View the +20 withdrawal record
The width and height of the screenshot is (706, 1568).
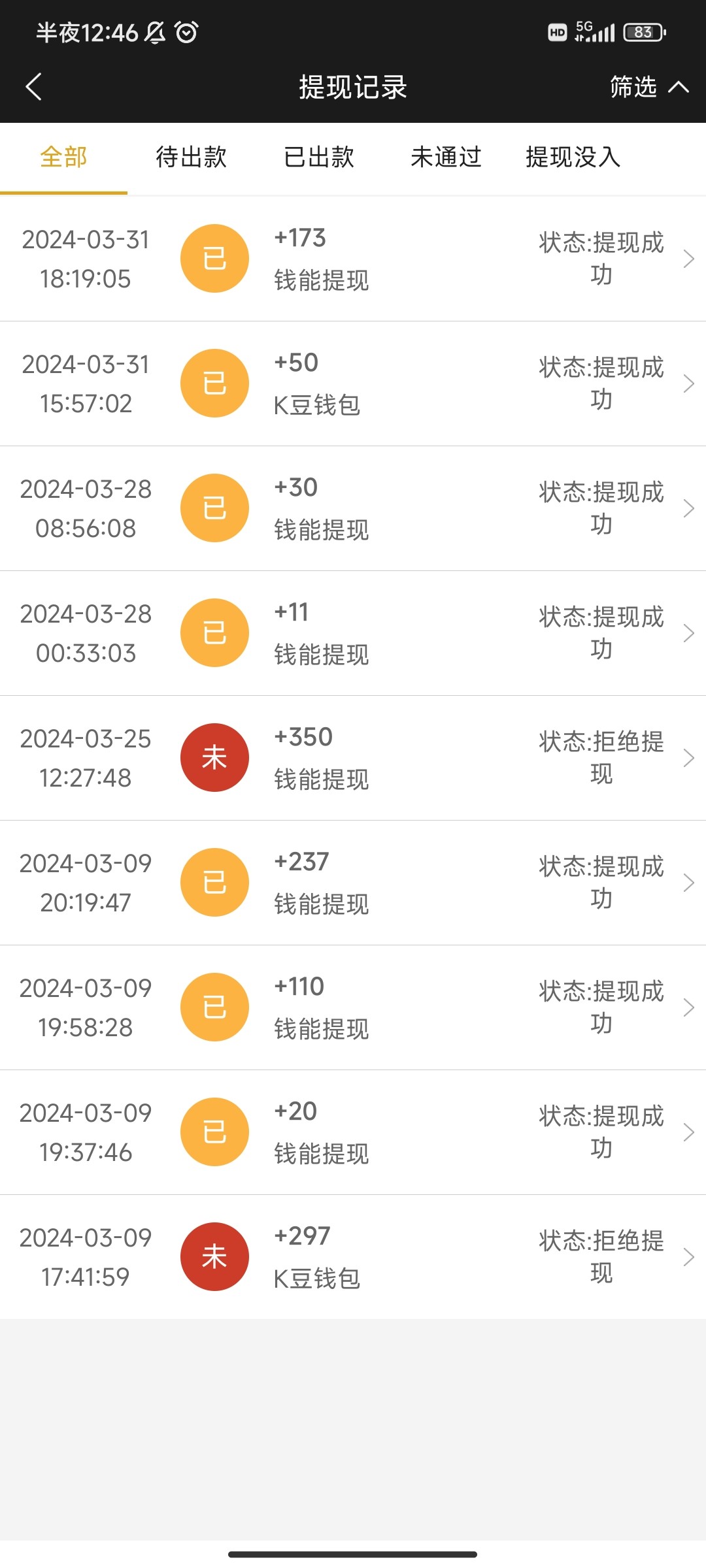353,1132
